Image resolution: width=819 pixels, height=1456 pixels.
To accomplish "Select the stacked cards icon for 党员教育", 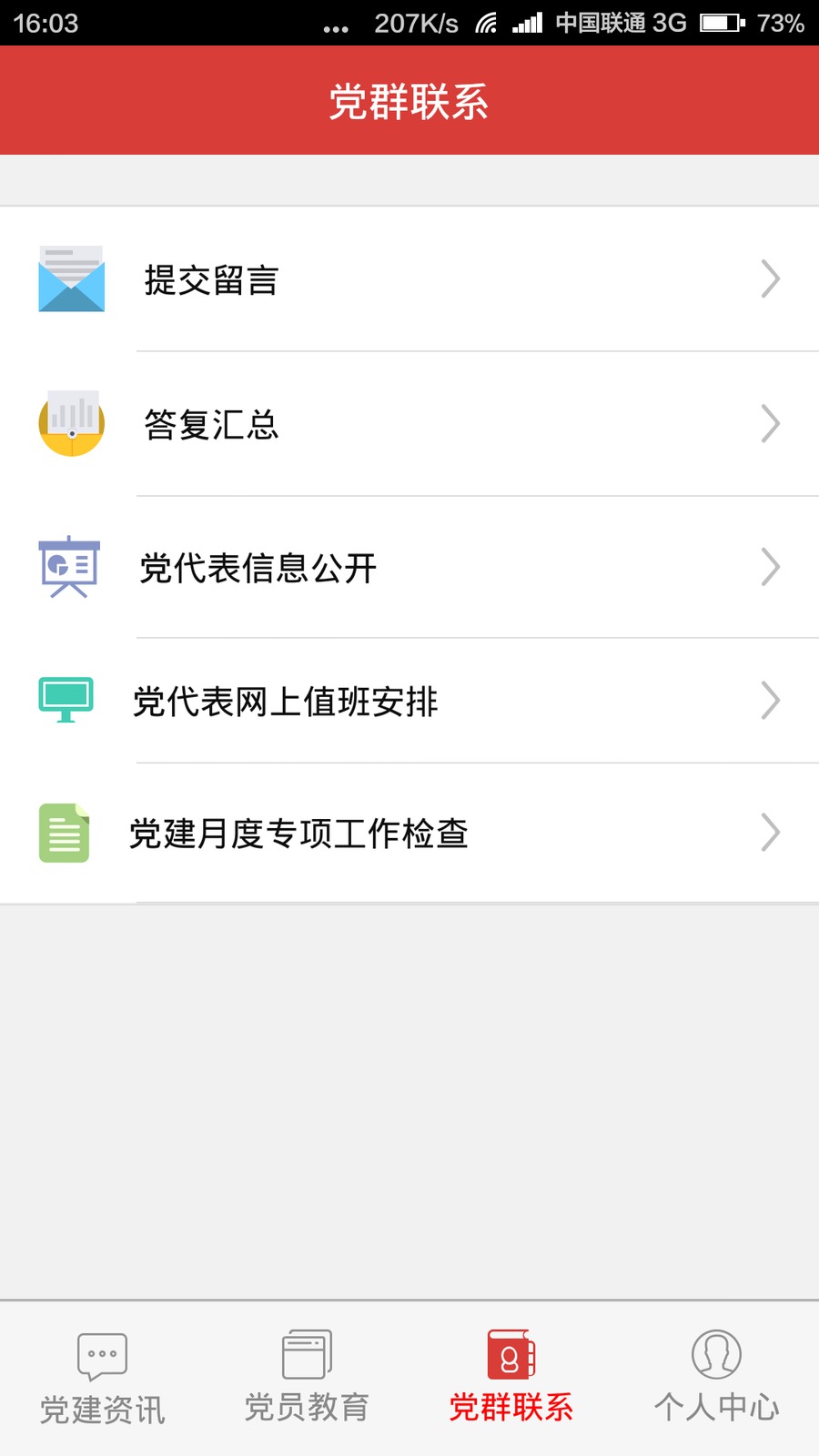I will pos(306,1356).
